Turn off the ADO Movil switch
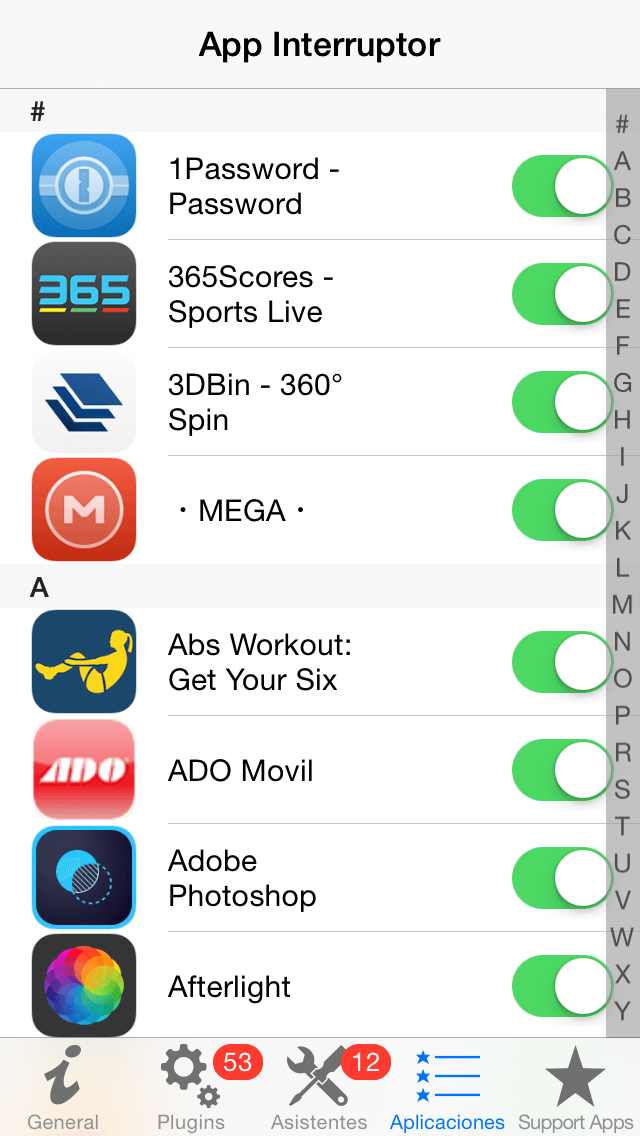Image resolution: width=640 pixels, height=1136 pixels. pyautogui.click(x=561, y=770)
